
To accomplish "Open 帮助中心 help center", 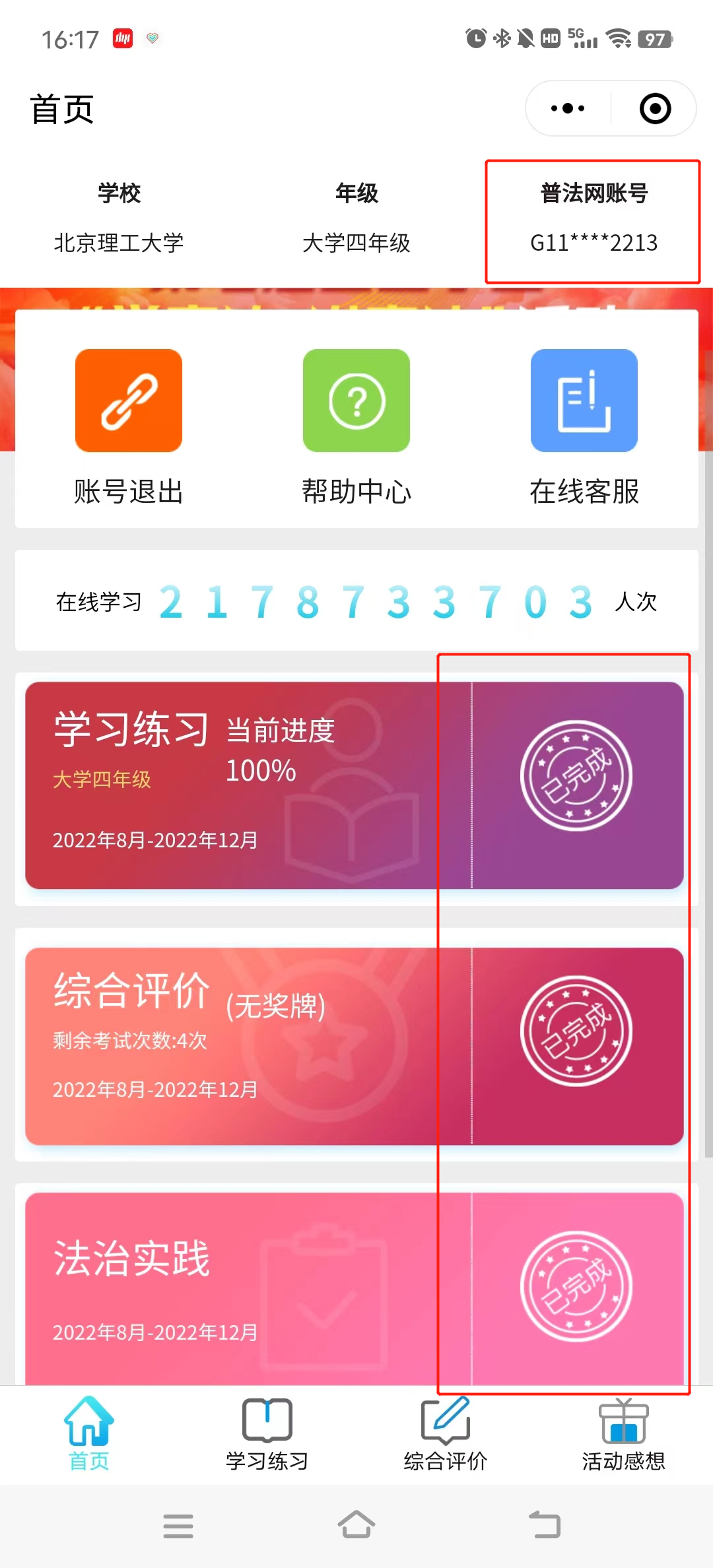I will click(356, 426).
